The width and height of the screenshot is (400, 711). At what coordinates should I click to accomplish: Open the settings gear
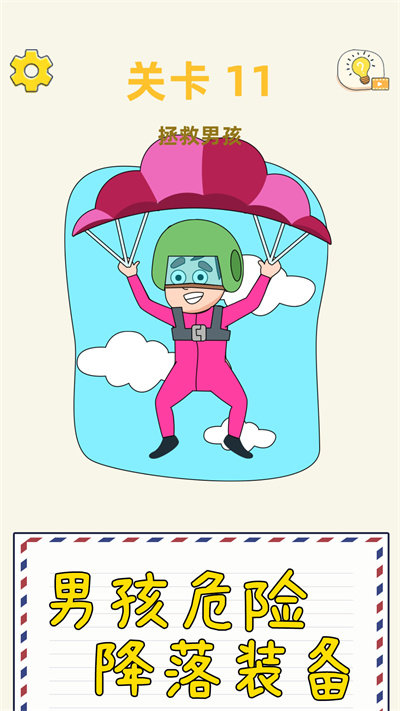[31, 71]
